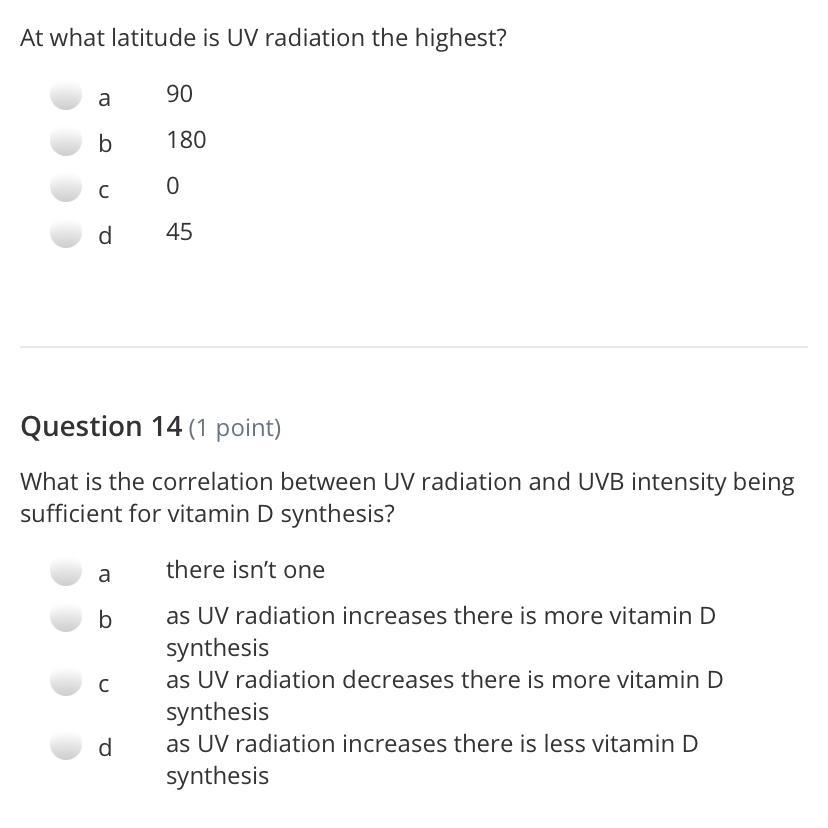
Task: Pick "UV decreases, more vitamin D synthesis"
Action: pyautogui.click(x=67, y=682)
